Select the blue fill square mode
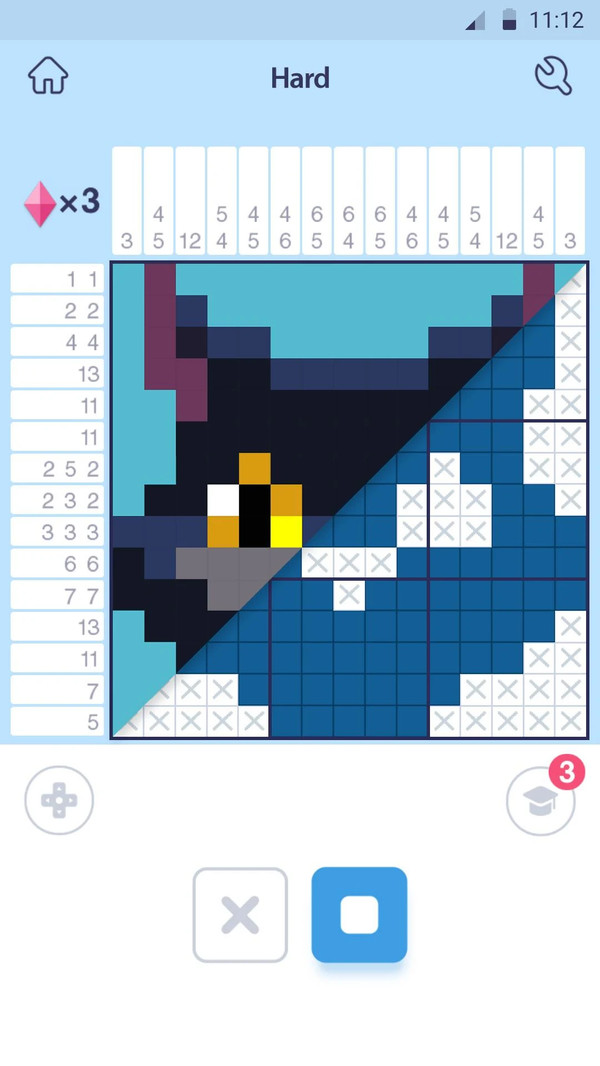 click(x=359, y=914)
